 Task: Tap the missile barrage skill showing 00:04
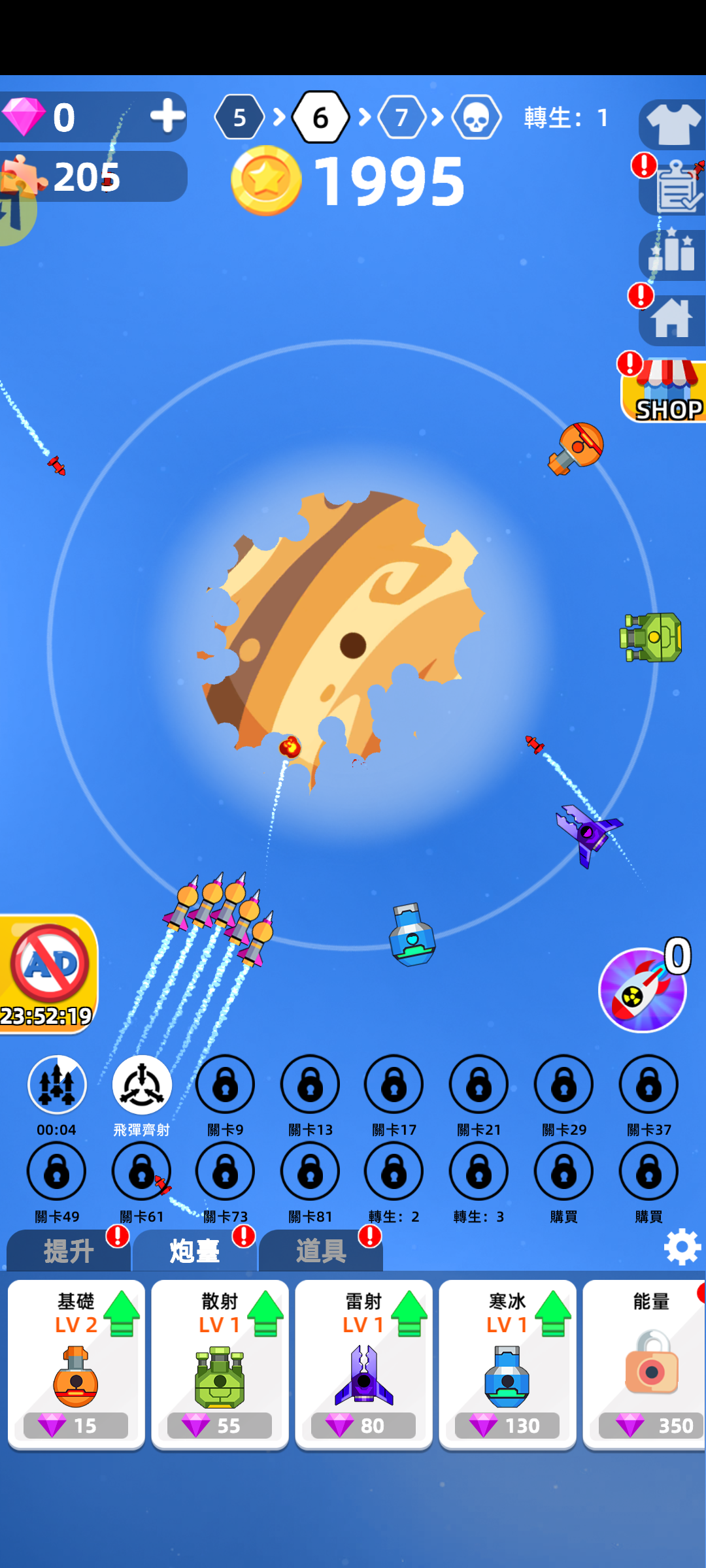coord(57,1085)
